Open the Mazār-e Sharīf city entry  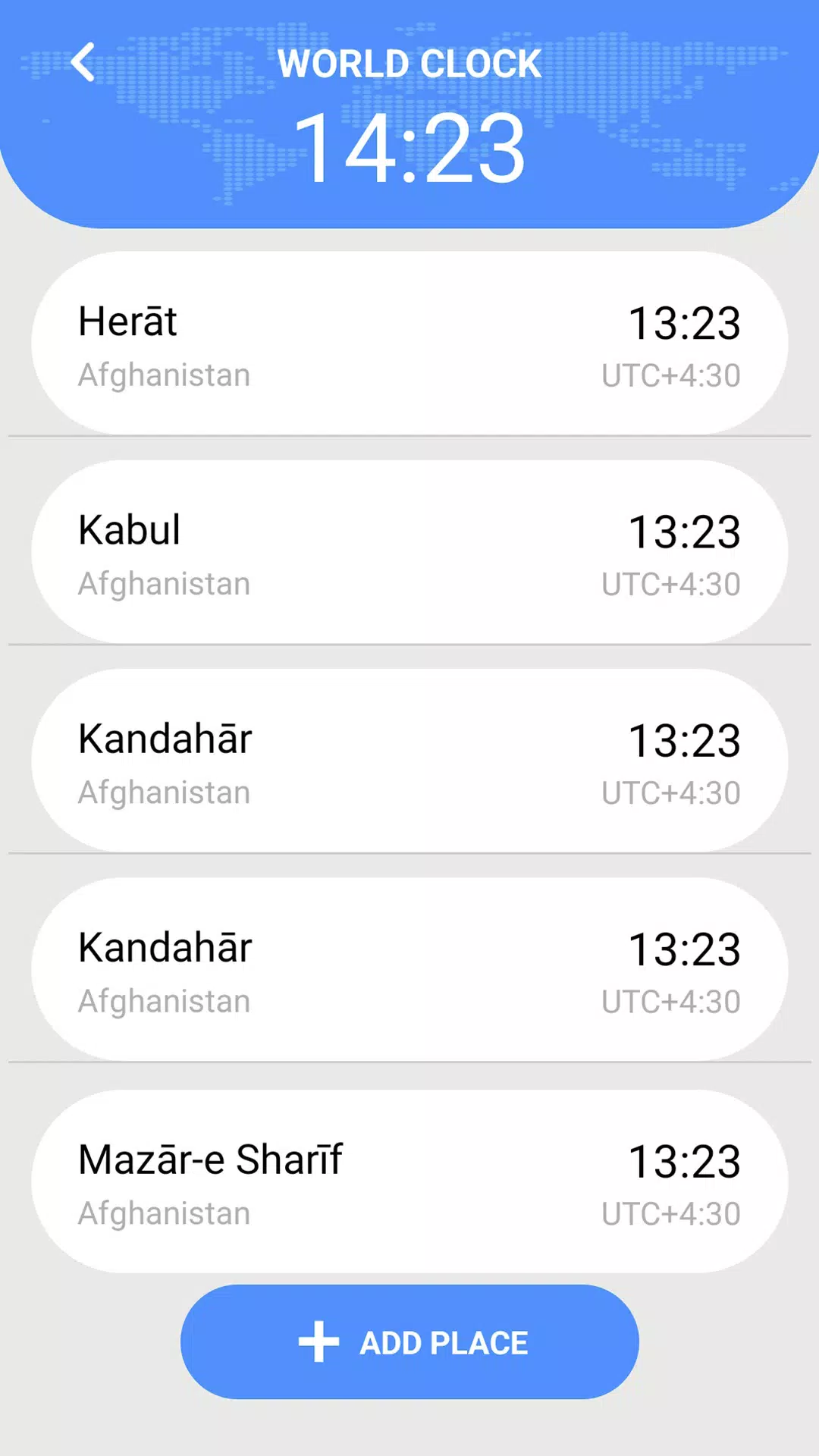[409, 1179]
